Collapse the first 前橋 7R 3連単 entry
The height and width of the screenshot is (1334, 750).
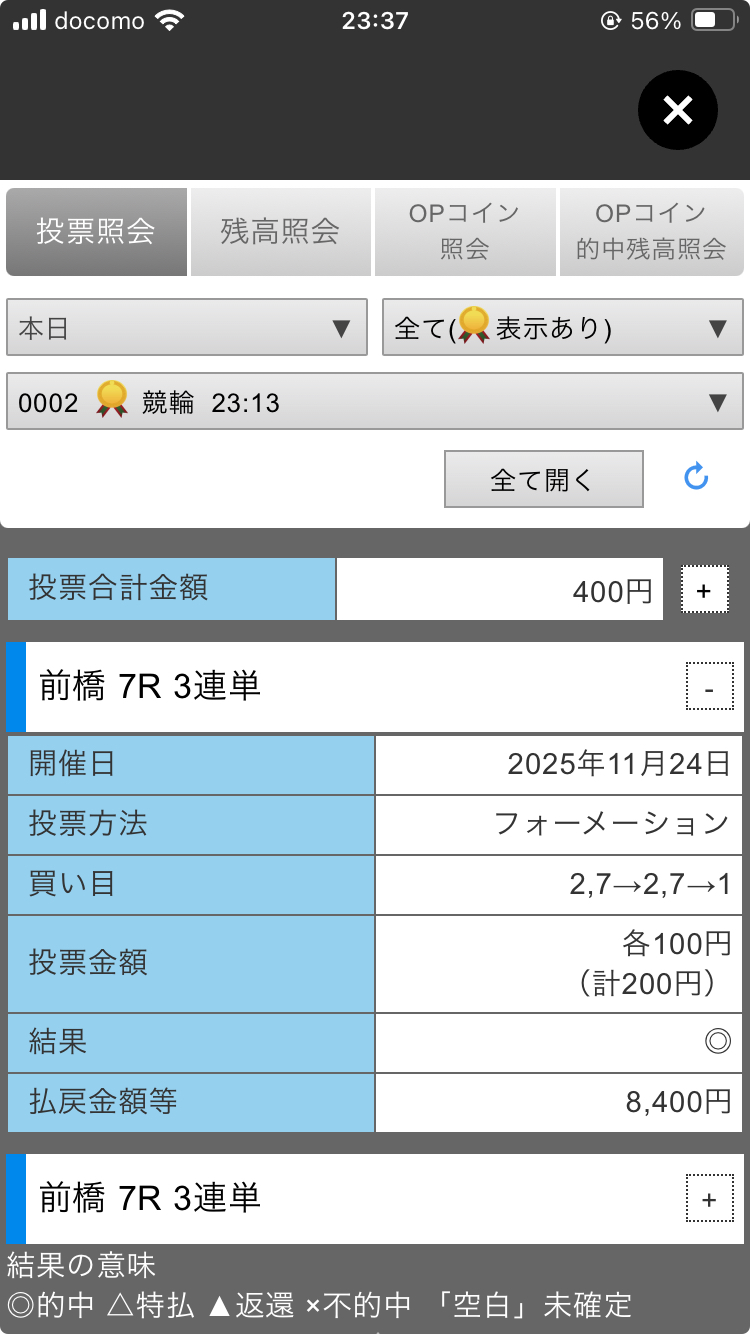tap(709, 687)
